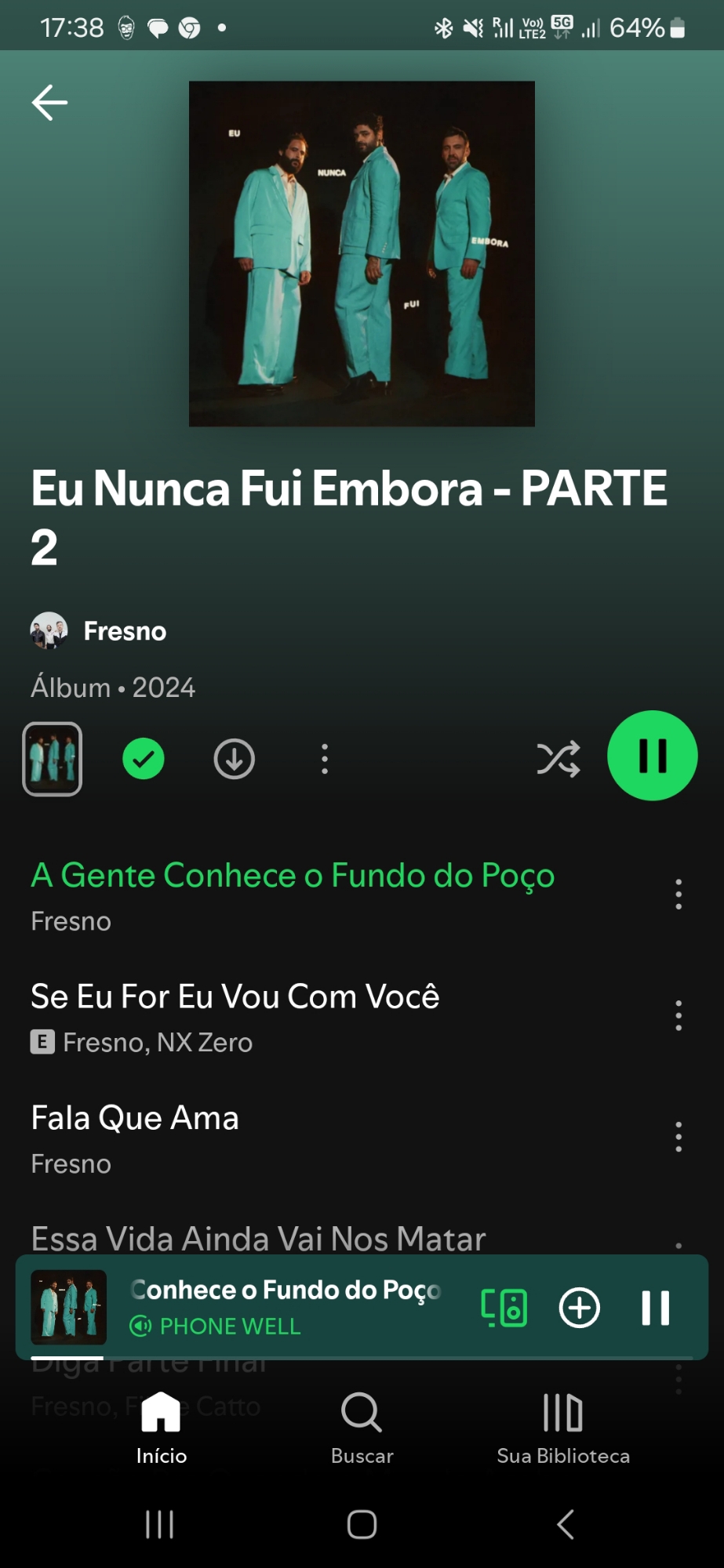This screenshot has width=724, height=1568.
Task: Play the track Fala Que Ama
Action: [135, 1119]
